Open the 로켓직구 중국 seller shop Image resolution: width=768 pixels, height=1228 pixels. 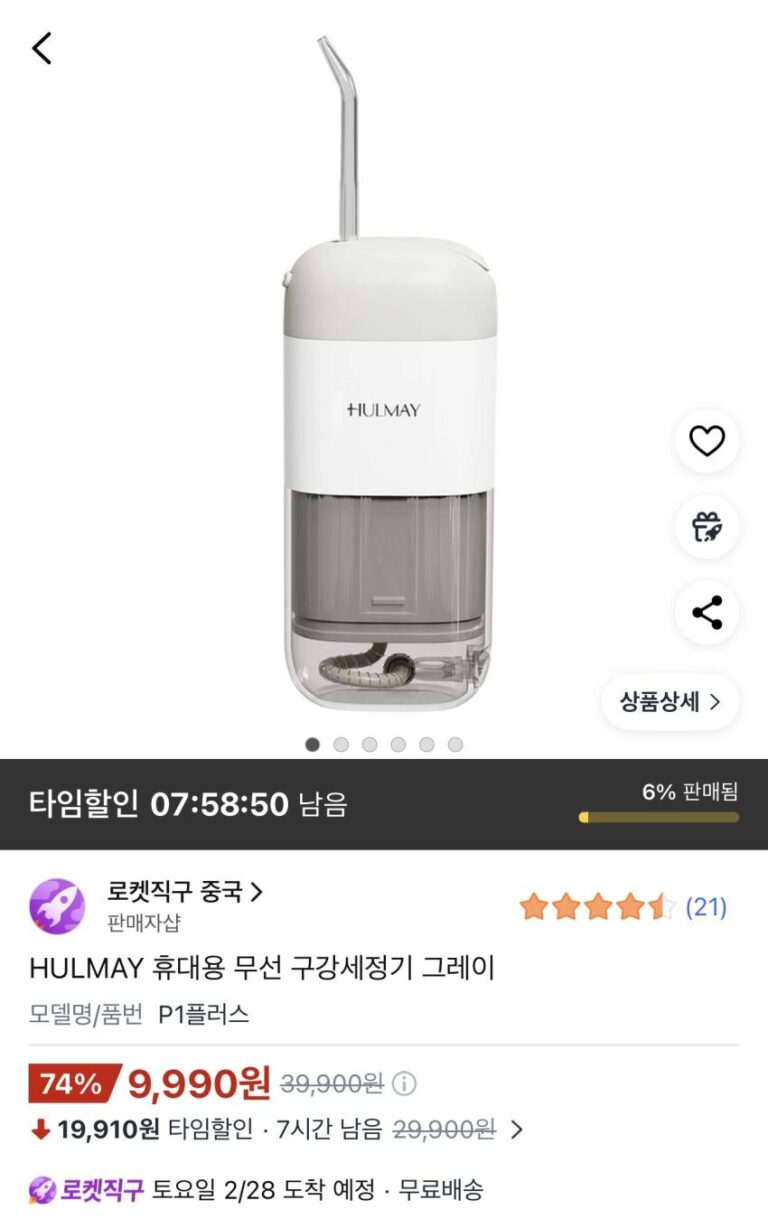[185, 892]
